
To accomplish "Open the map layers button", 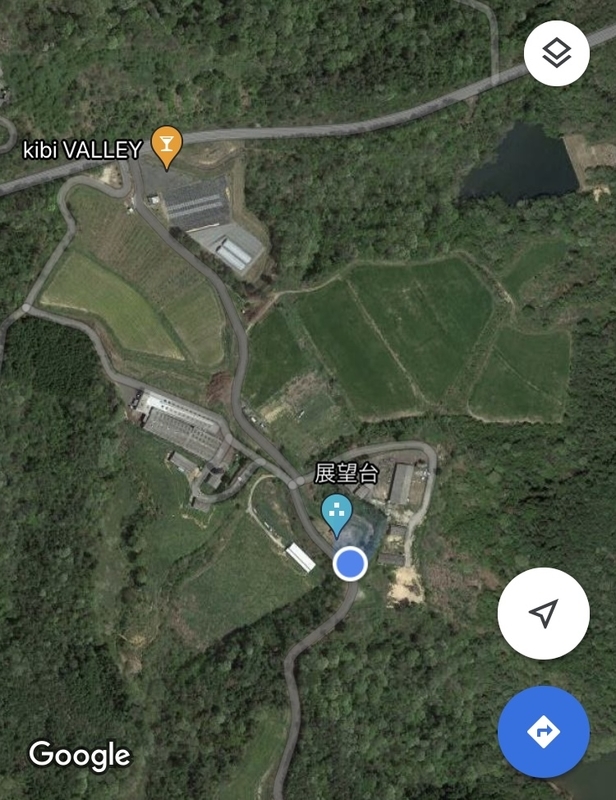I will click(556, 53).
